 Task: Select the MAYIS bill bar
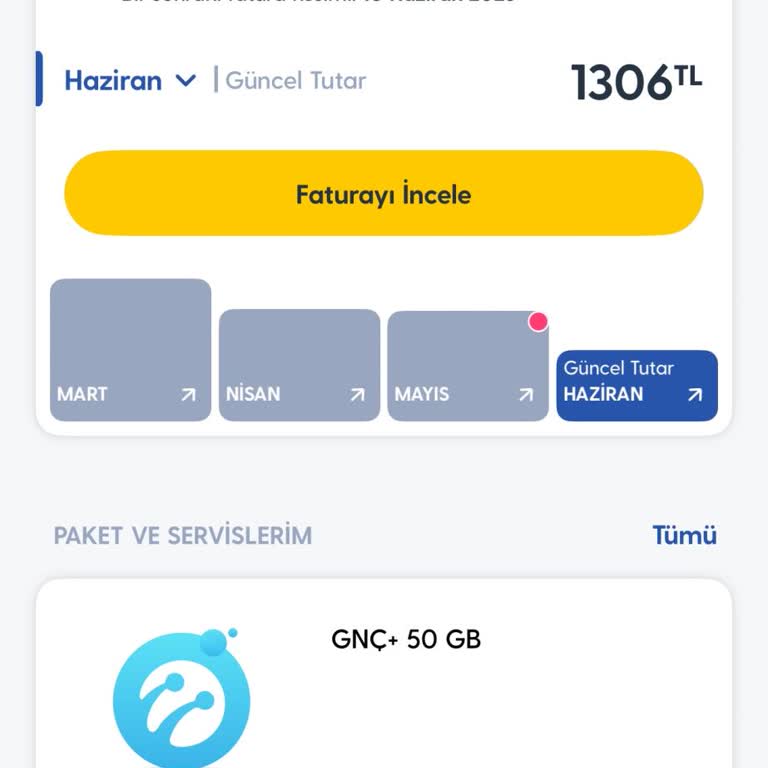click(467, 367)
